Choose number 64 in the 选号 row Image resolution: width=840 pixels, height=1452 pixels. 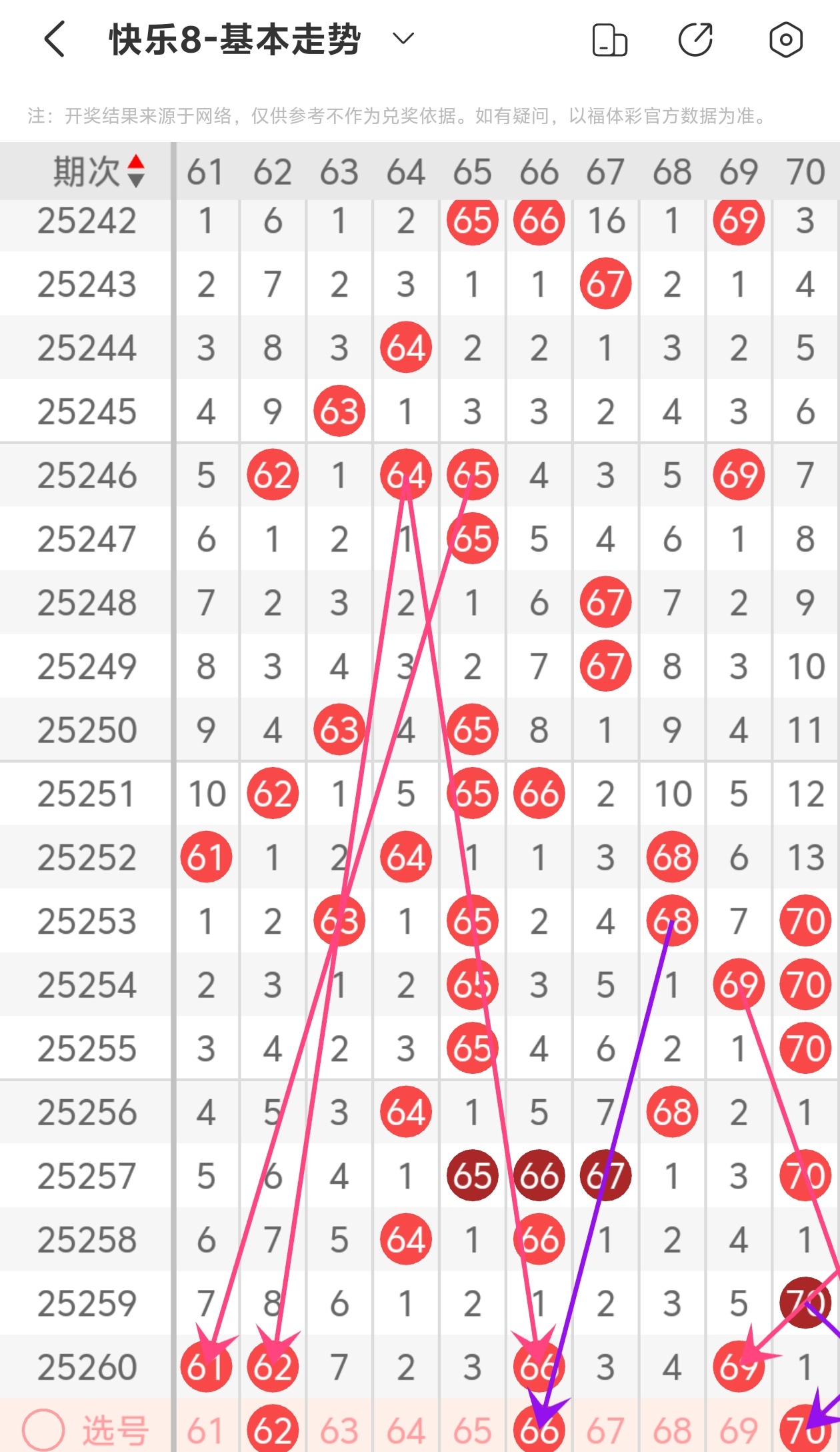[406, 1431]
